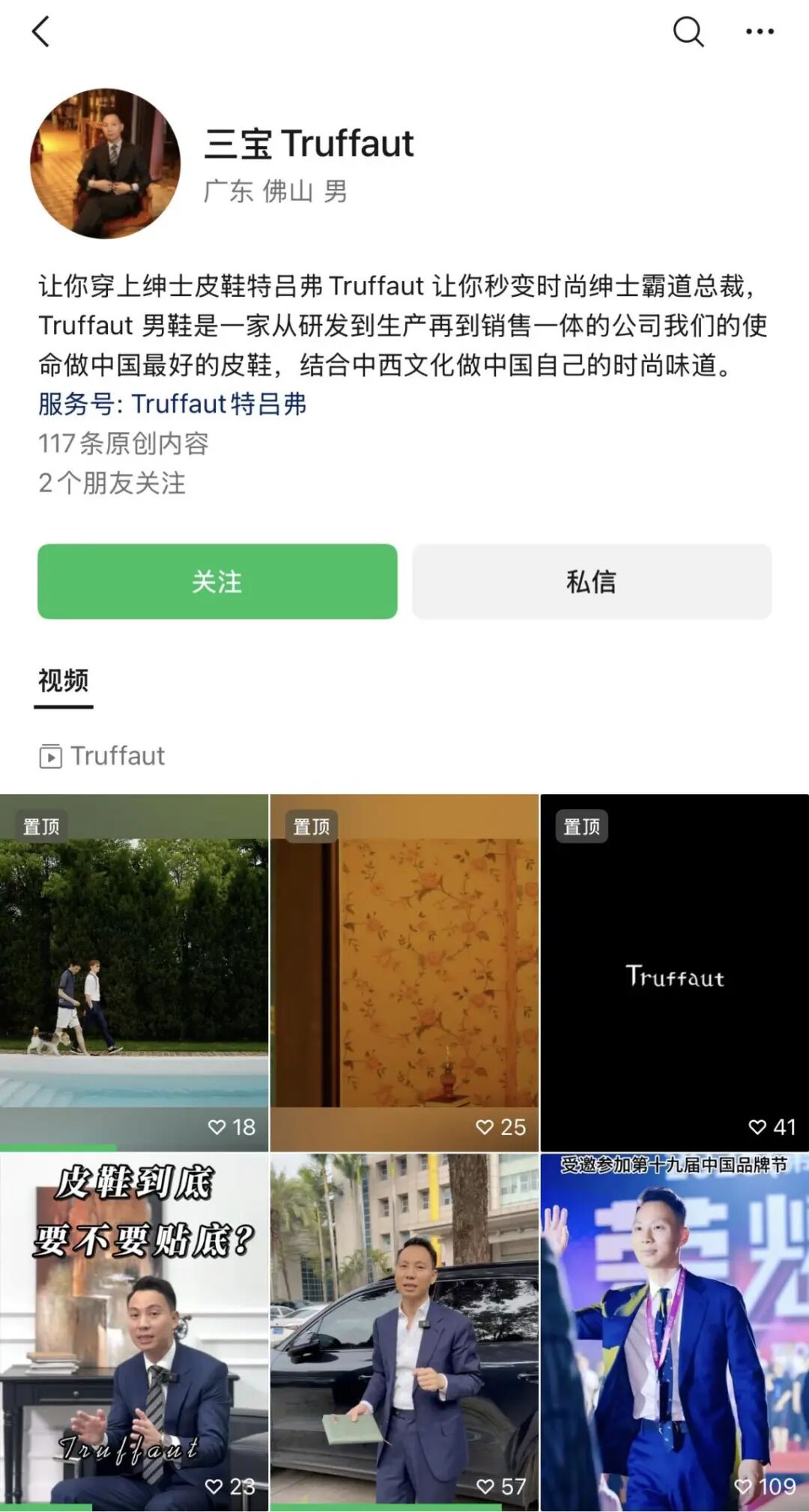Open the Truffaut特吕弗 service account link
This screenshot has height=1512, width=809.
[172, 404]
